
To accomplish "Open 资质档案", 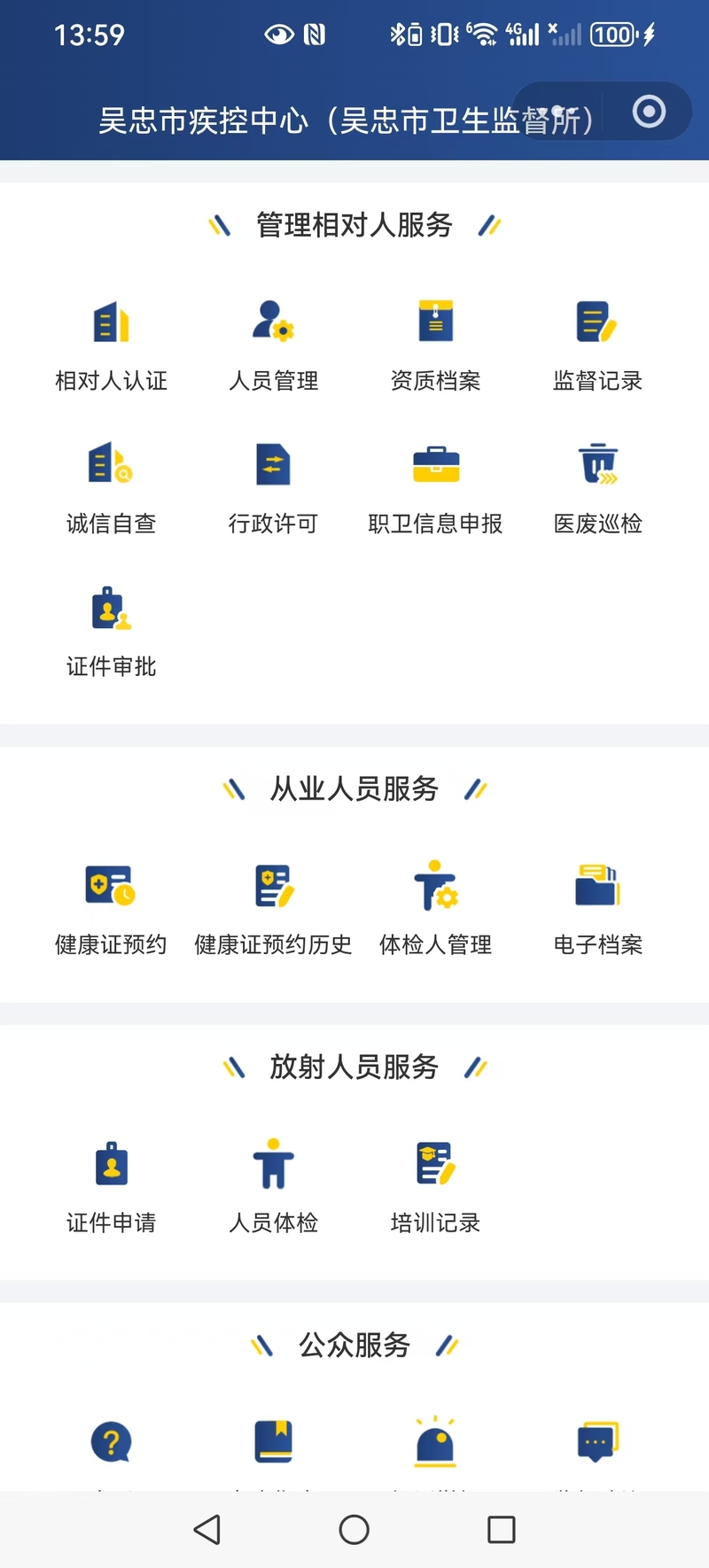I will point(435,344).
